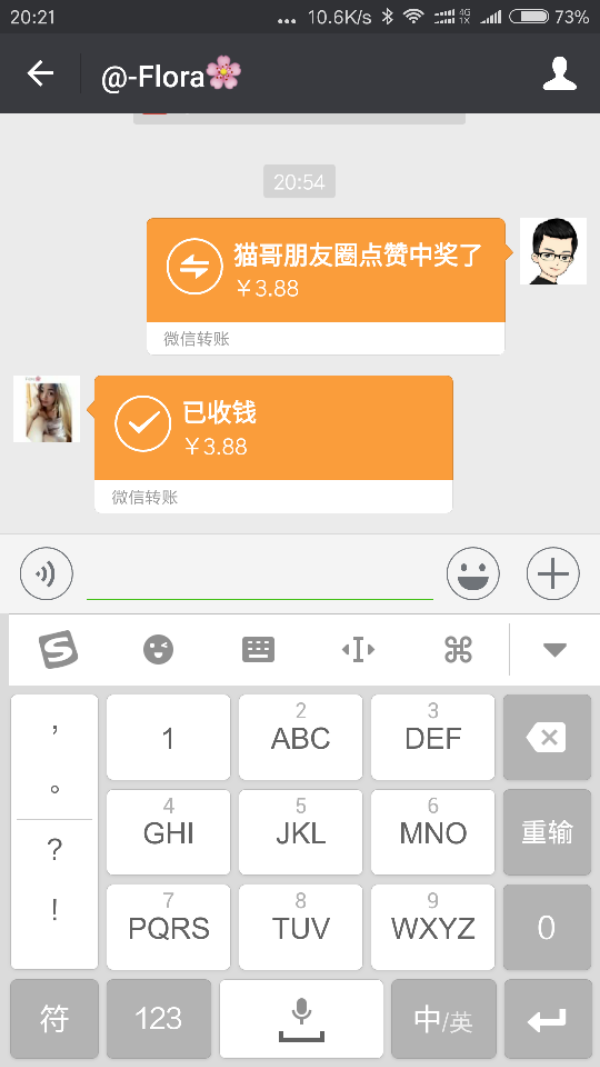Switch to the 123 number keyboard
The width and height of the screenshot is (600, 1067).
tap(159, 1019)
